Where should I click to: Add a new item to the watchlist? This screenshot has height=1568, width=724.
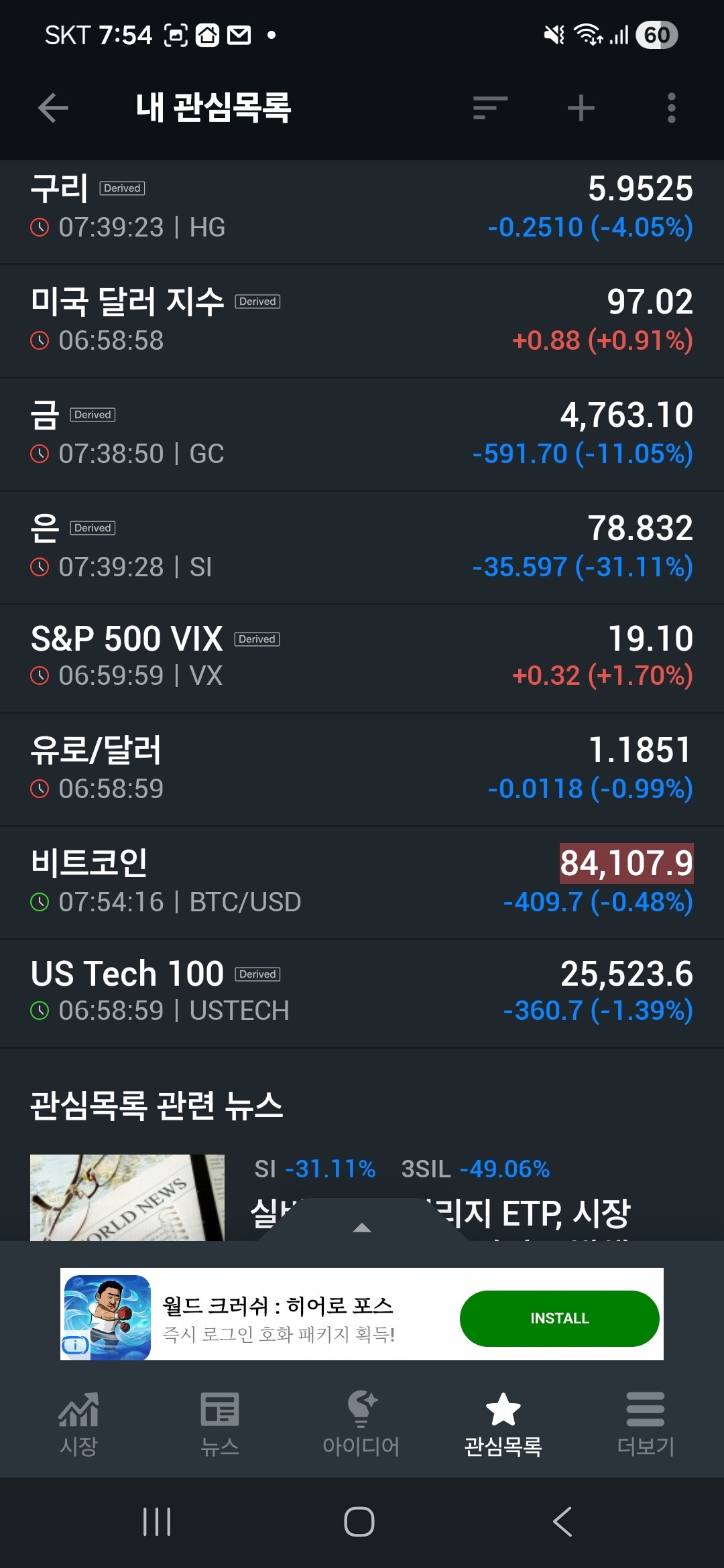pyautogui.click(x=581, y=108)
